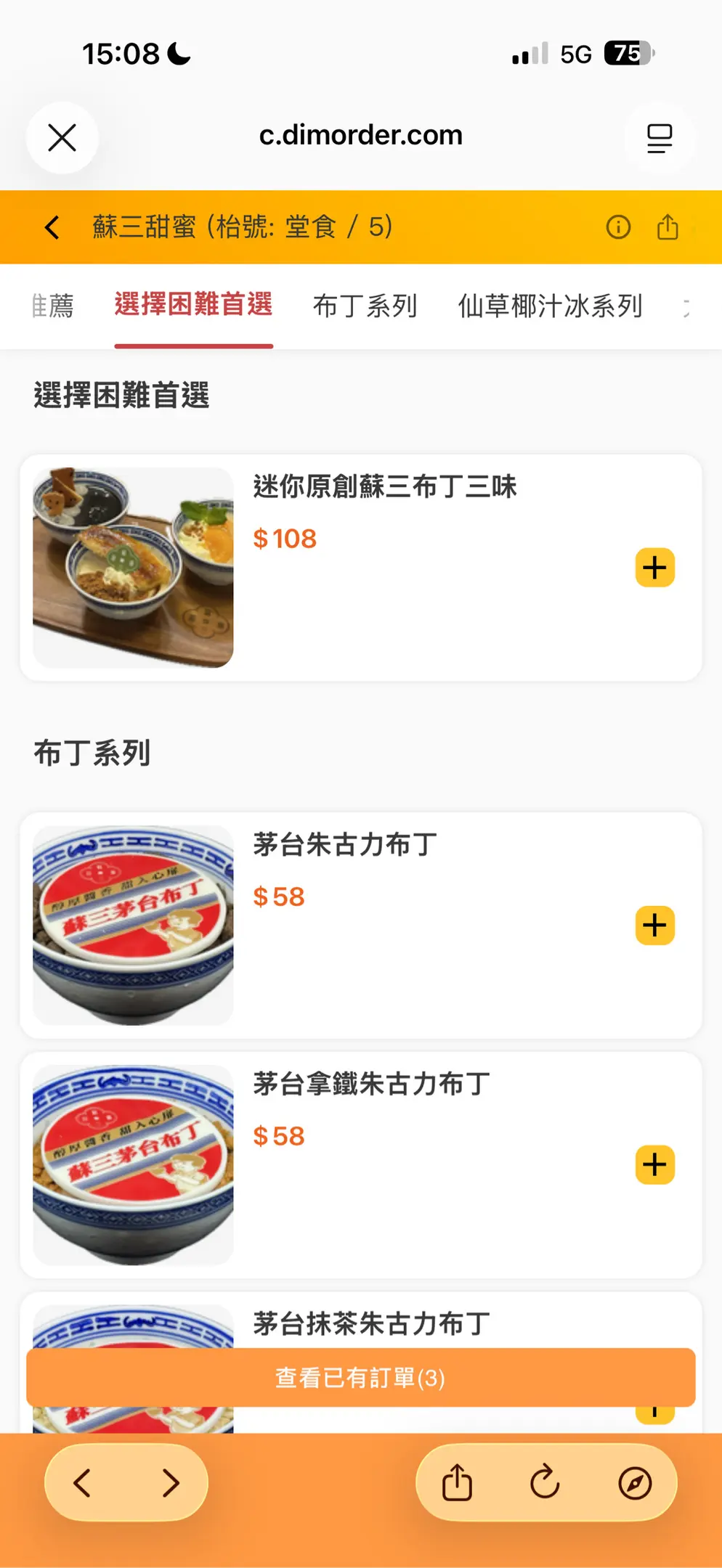
Task: Share this page from browser toolbar
Action: pyautogui.click(x=457, y=1482)
